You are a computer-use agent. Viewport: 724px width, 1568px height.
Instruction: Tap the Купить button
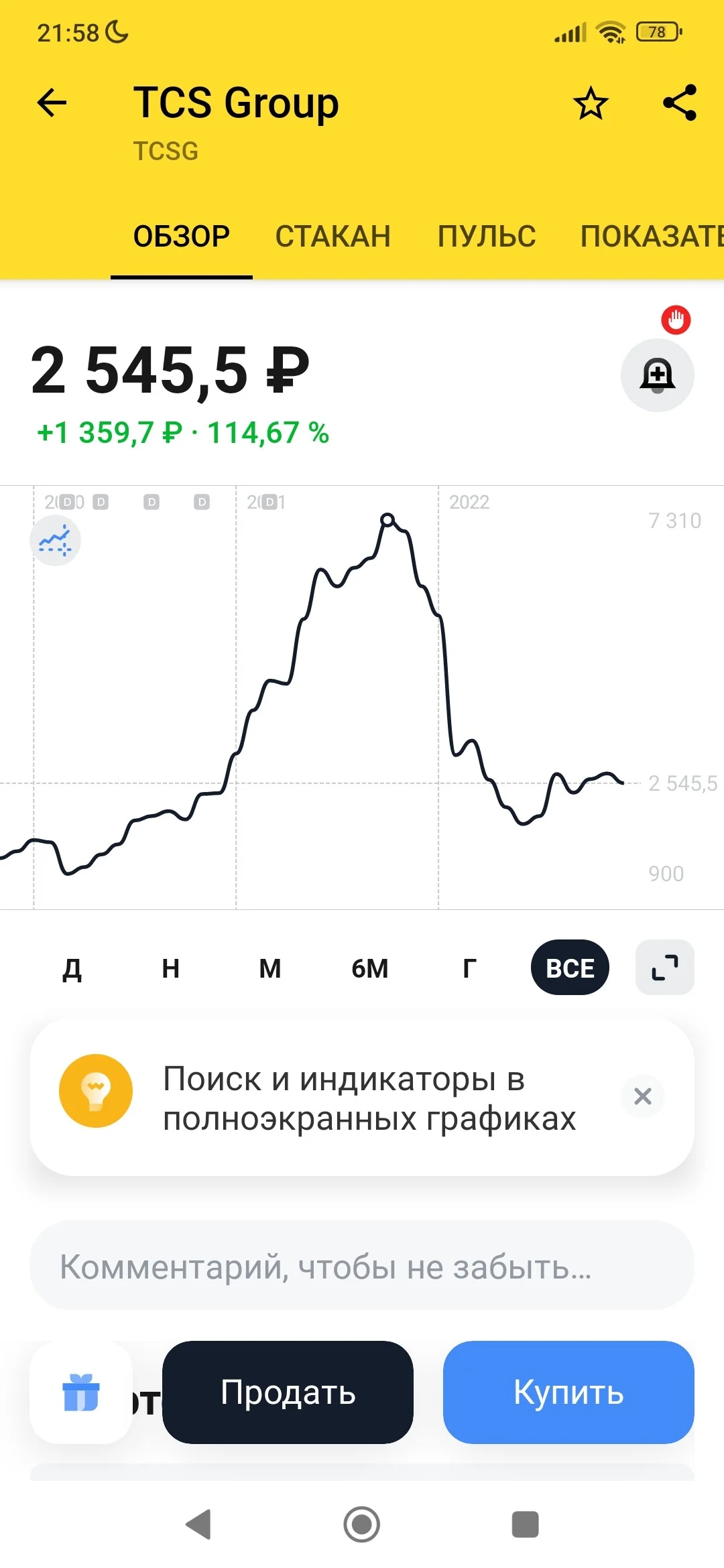(568, 1392)
